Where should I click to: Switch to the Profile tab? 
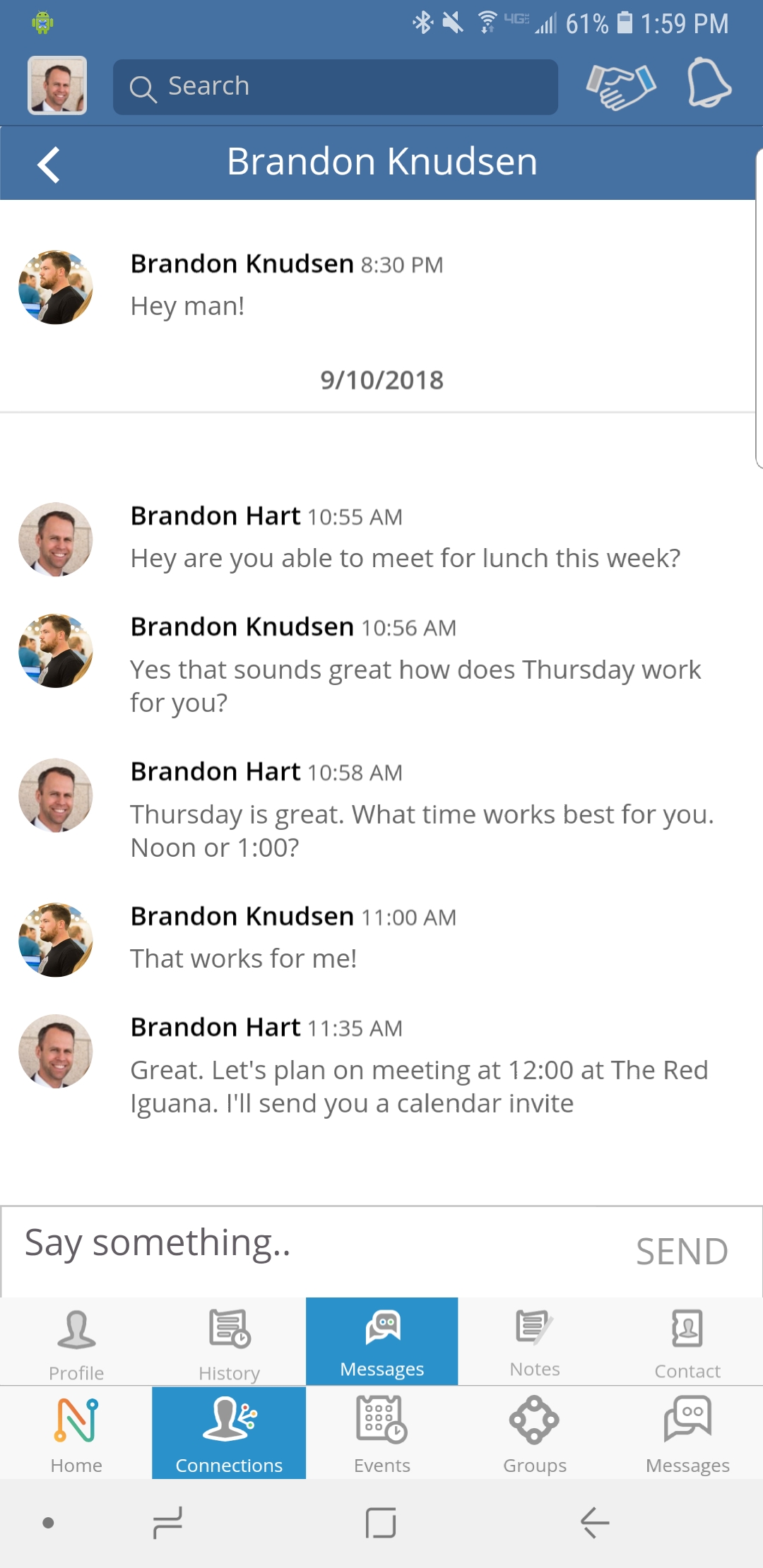pyautogui.click(x=76, y=1342)
